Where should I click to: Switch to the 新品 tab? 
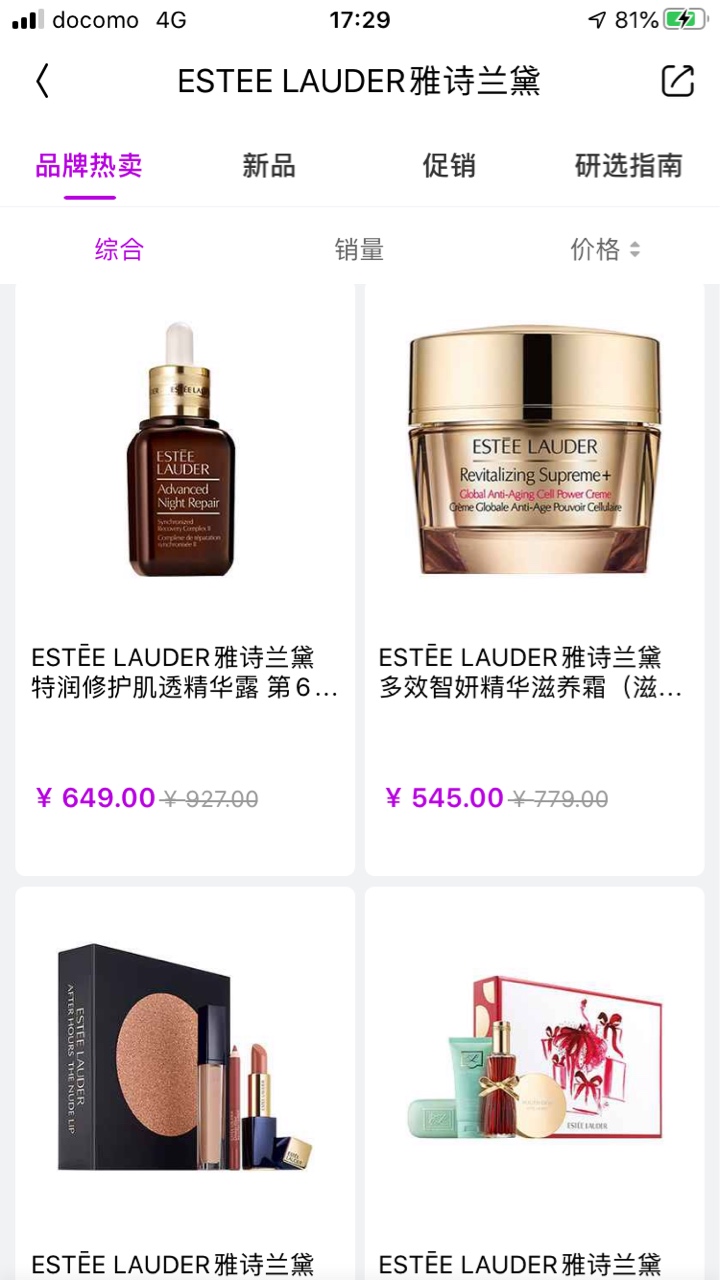point(269,166)
